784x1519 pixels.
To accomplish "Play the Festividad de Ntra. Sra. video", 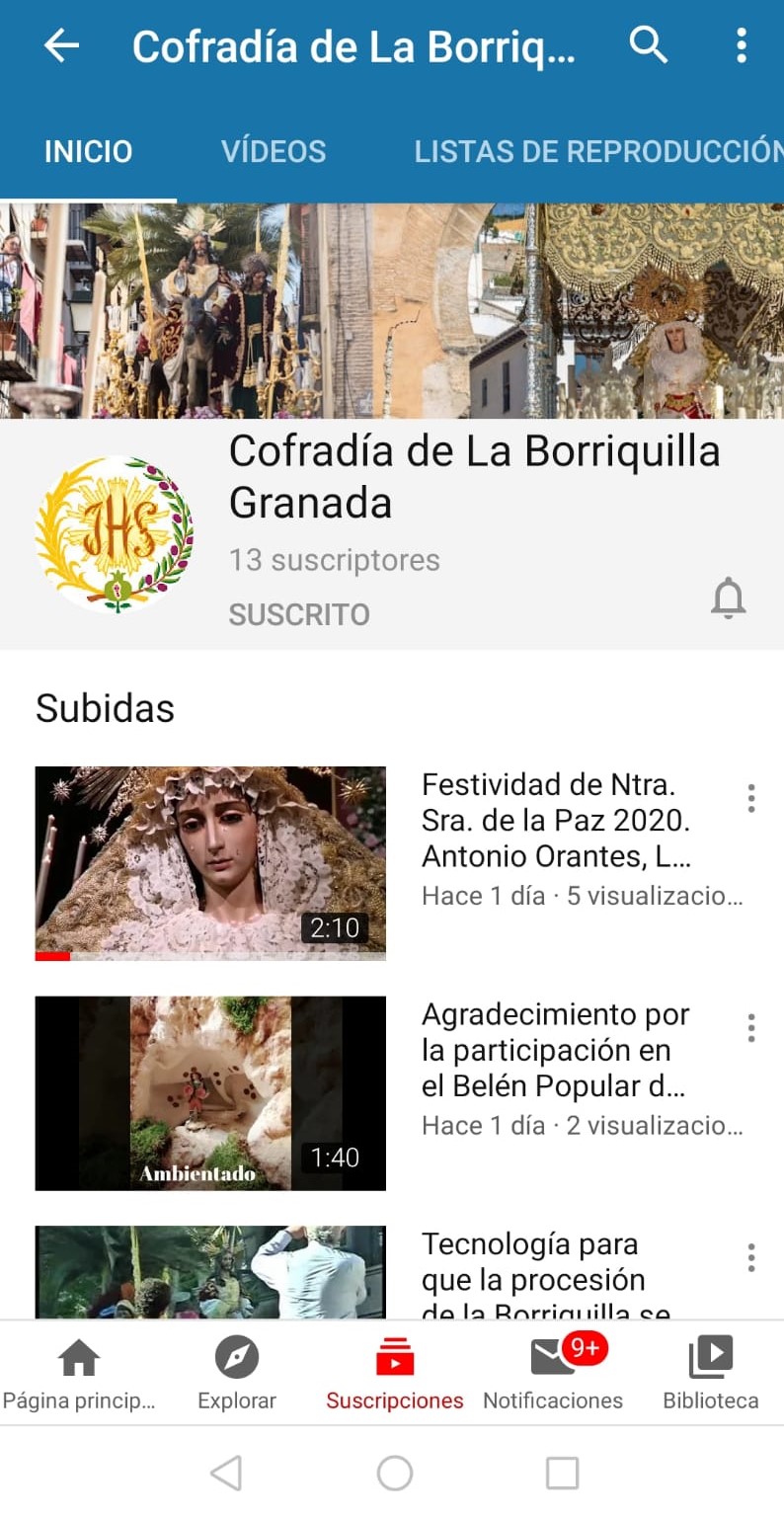I will (x=210, y=862).
